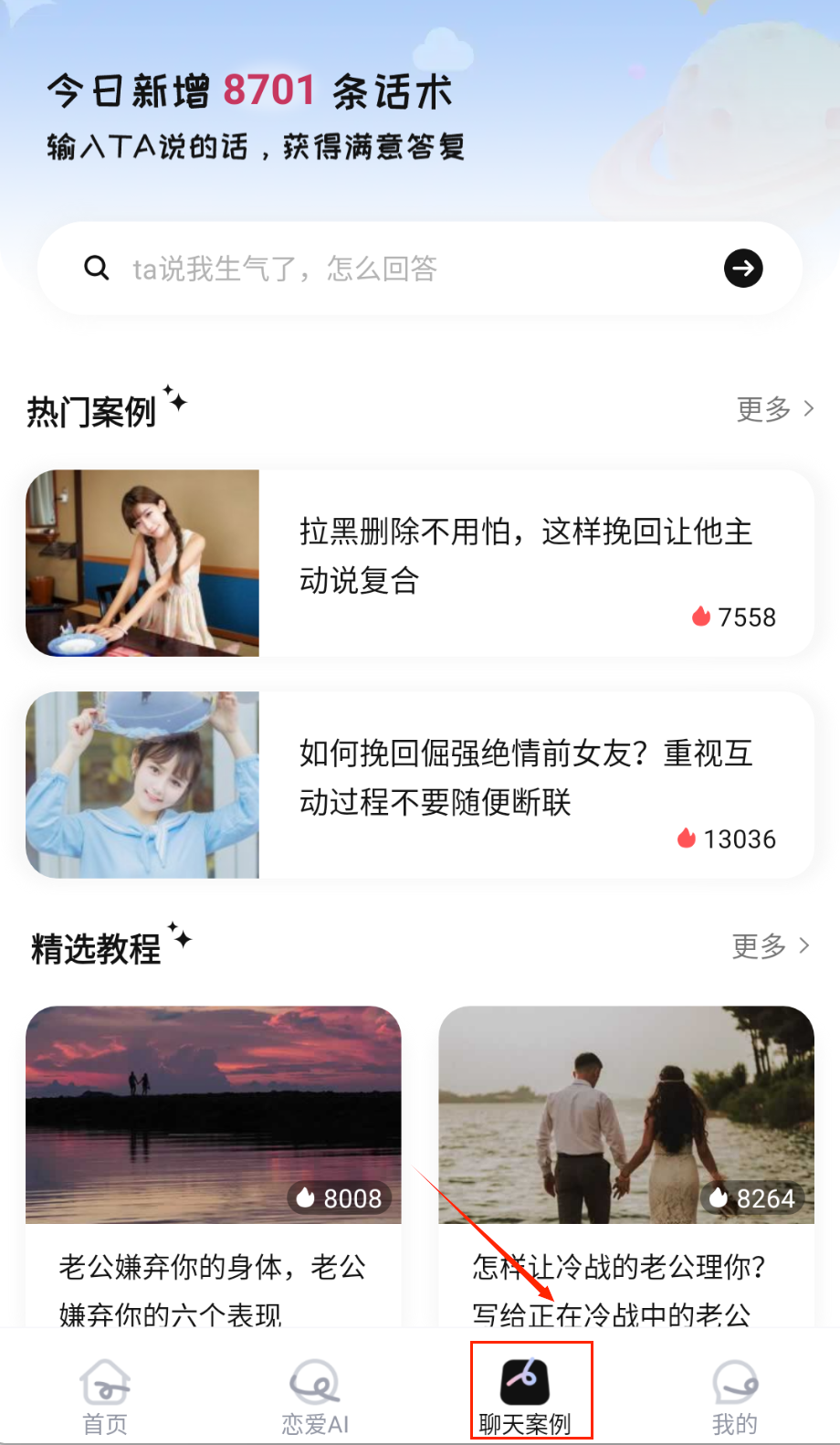840x1445 pixels.
Task: Submit search with the black arrow button
Action: [743, 269]
